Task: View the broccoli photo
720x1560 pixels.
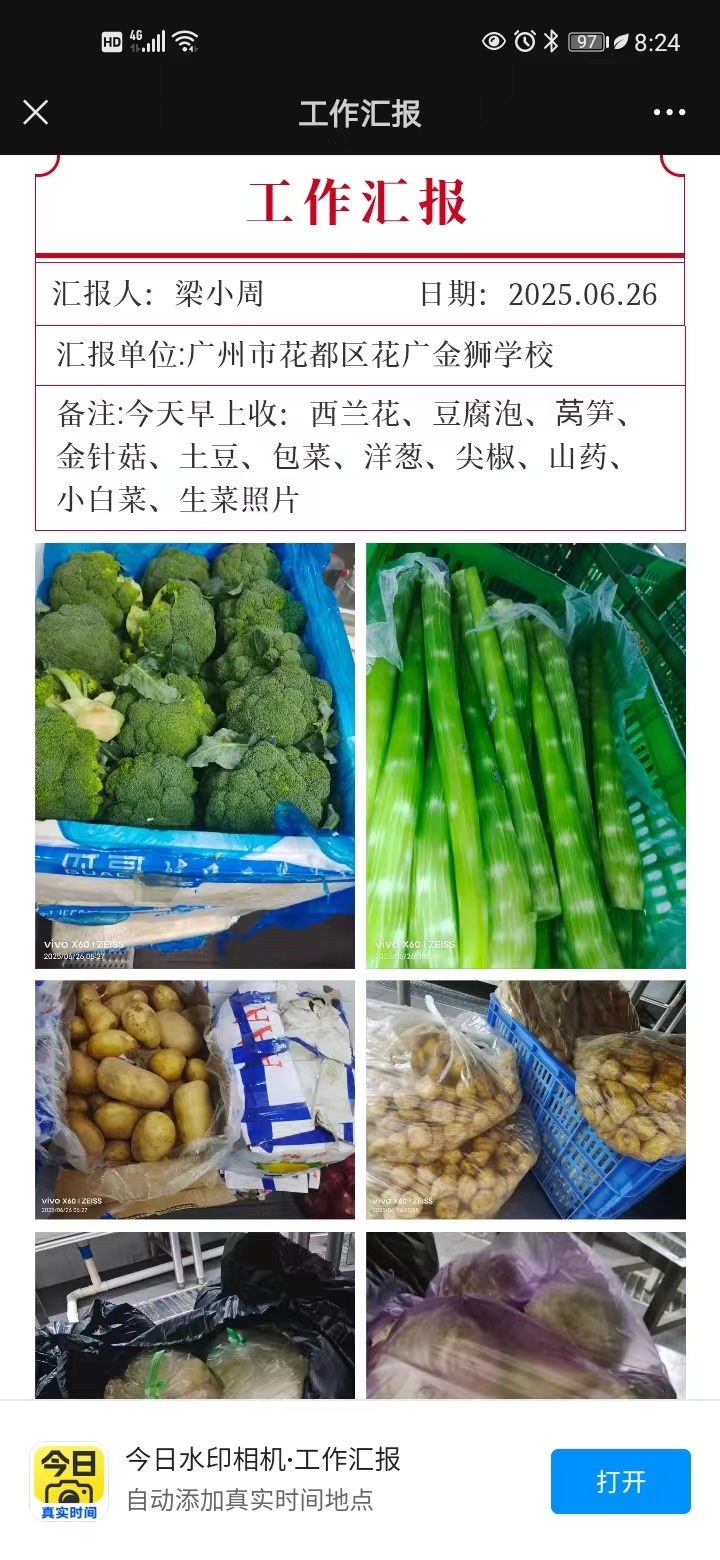Action: coord(195,755)
